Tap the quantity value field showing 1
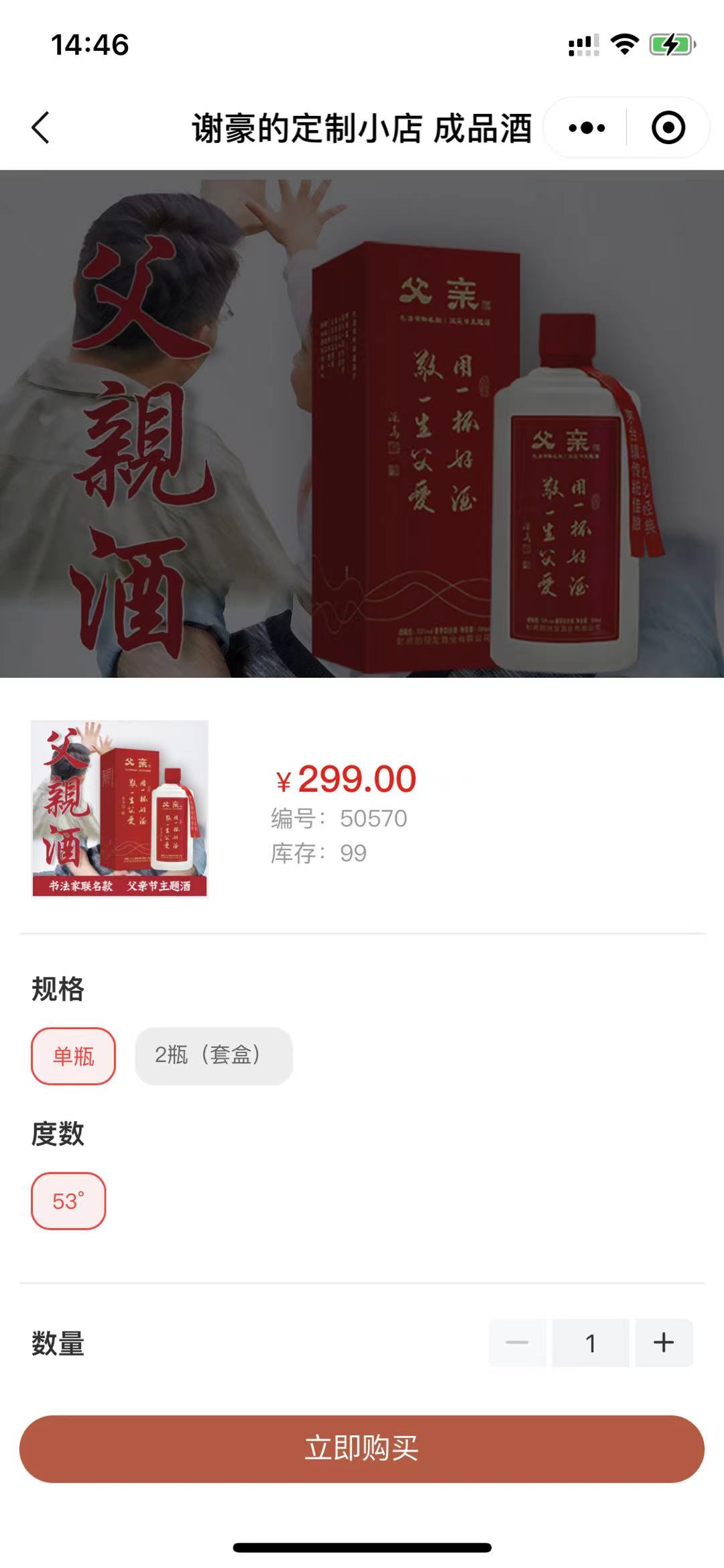This screenshot has height=1568, width=724. click(591, 1342)
